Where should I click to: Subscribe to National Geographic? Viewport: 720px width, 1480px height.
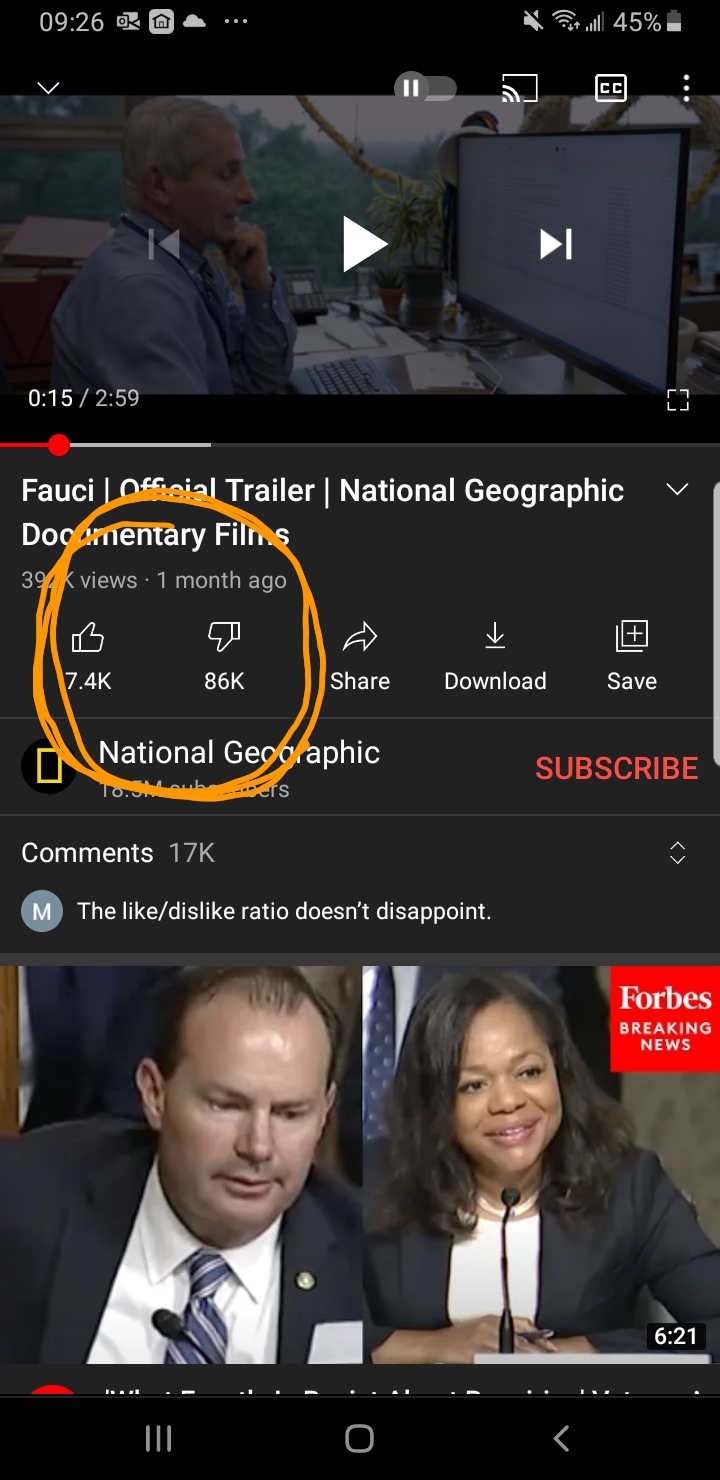616,768
